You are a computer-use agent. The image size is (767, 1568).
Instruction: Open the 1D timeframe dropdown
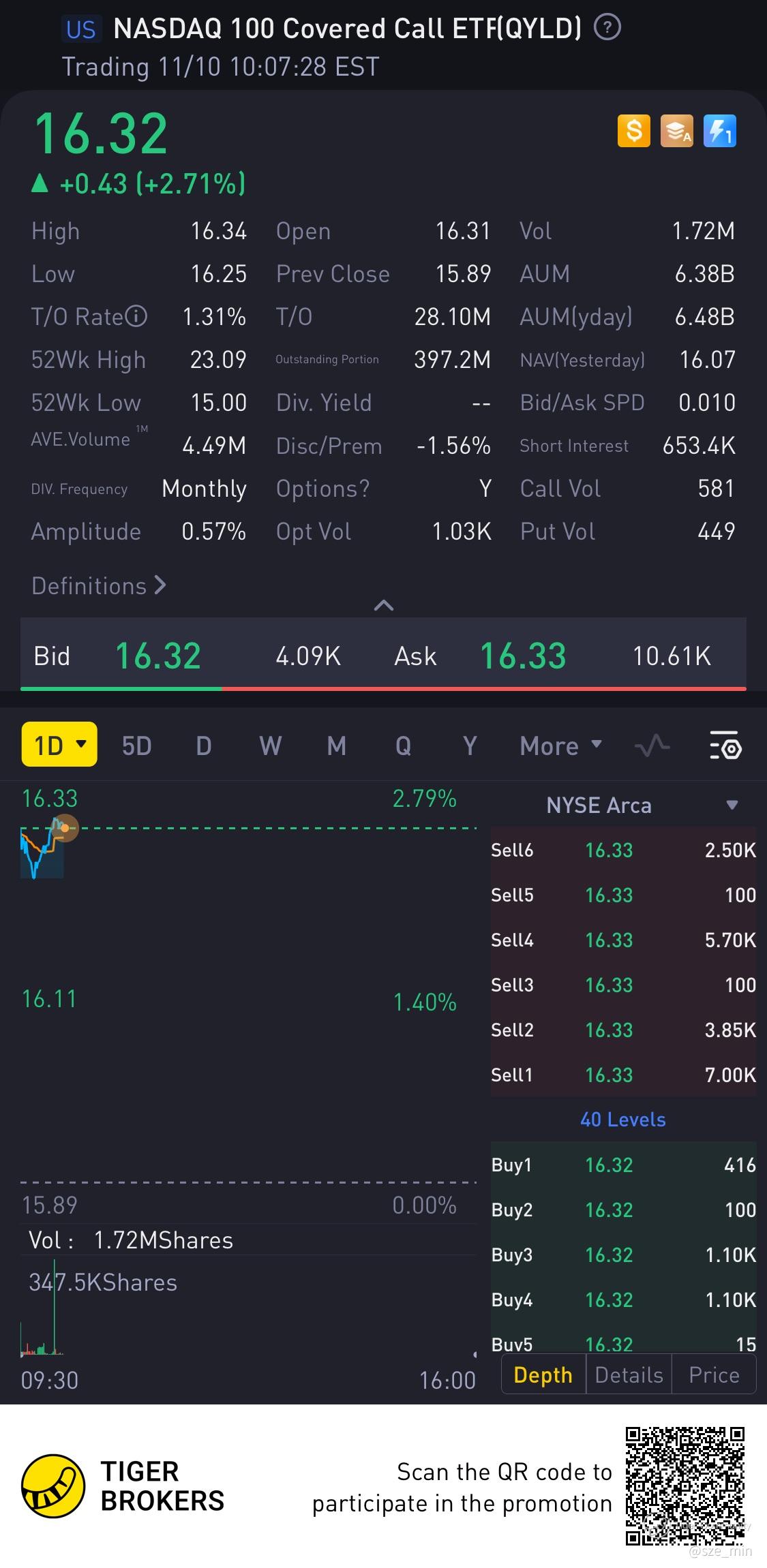59,745
